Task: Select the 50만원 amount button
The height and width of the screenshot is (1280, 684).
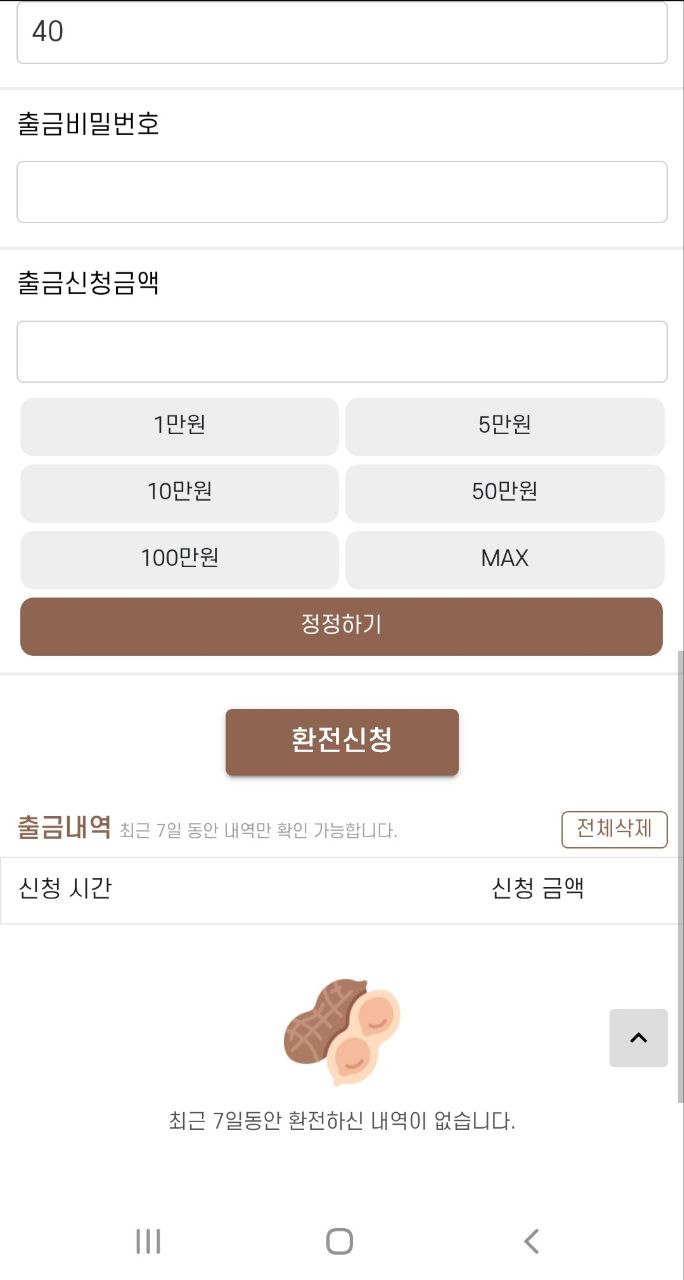Action: pyautogui.click(x=505, y=492)
